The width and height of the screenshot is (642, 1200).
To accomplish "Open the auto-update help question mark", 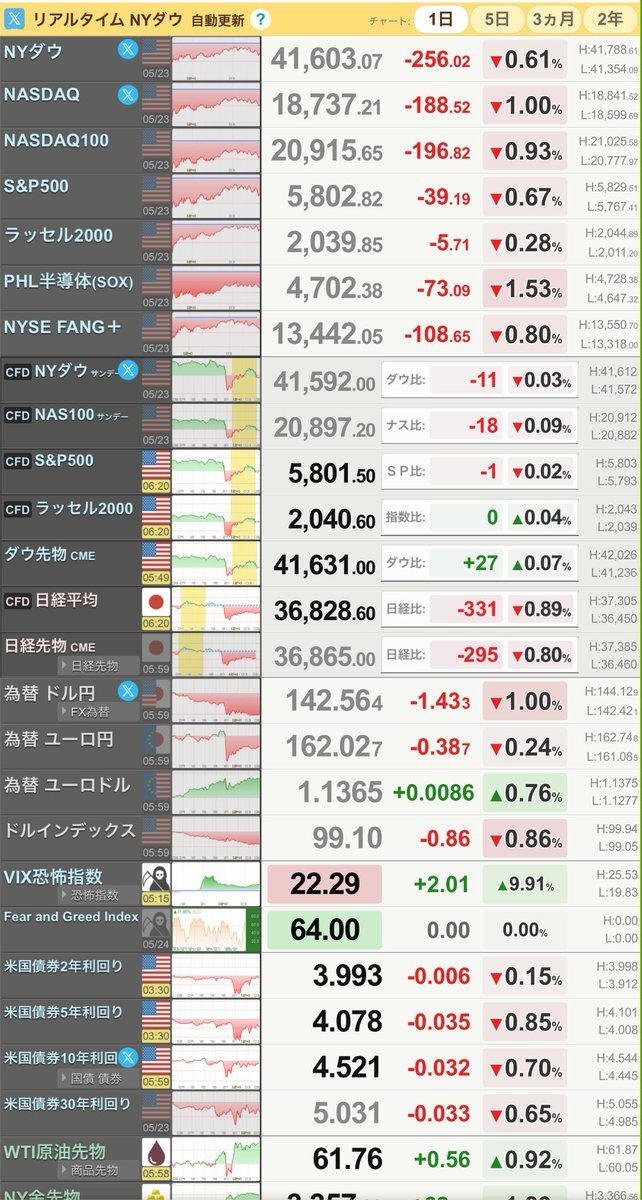I will pyautogui.click(x=261, y=19).
